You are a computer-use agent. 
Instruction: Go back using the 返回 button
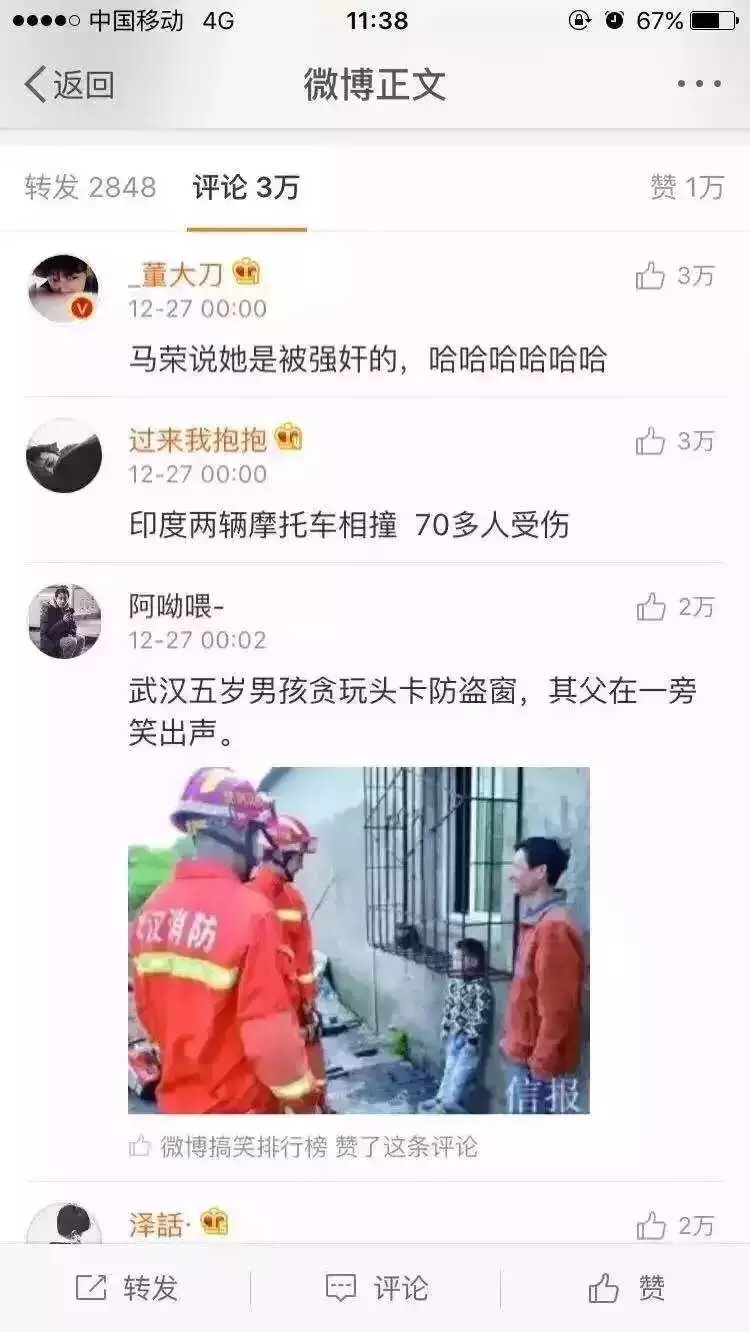click(69, 85)
